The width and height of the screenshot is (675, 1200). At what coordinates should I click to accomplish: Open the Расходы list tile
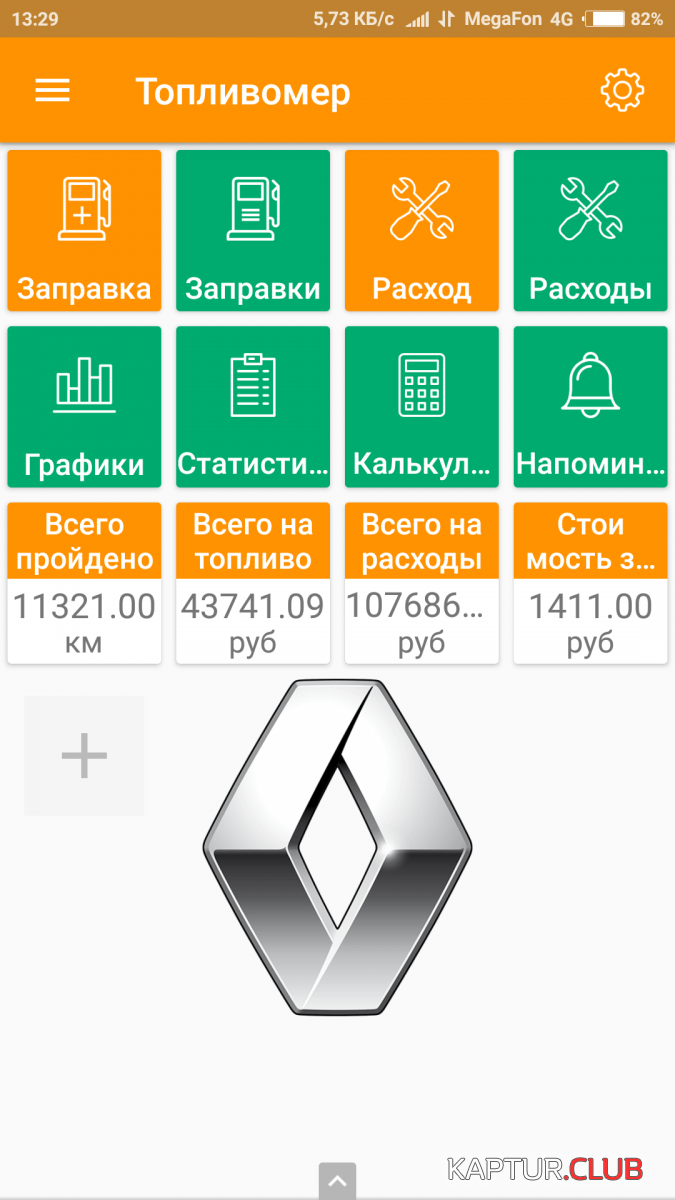pos(591,231)
